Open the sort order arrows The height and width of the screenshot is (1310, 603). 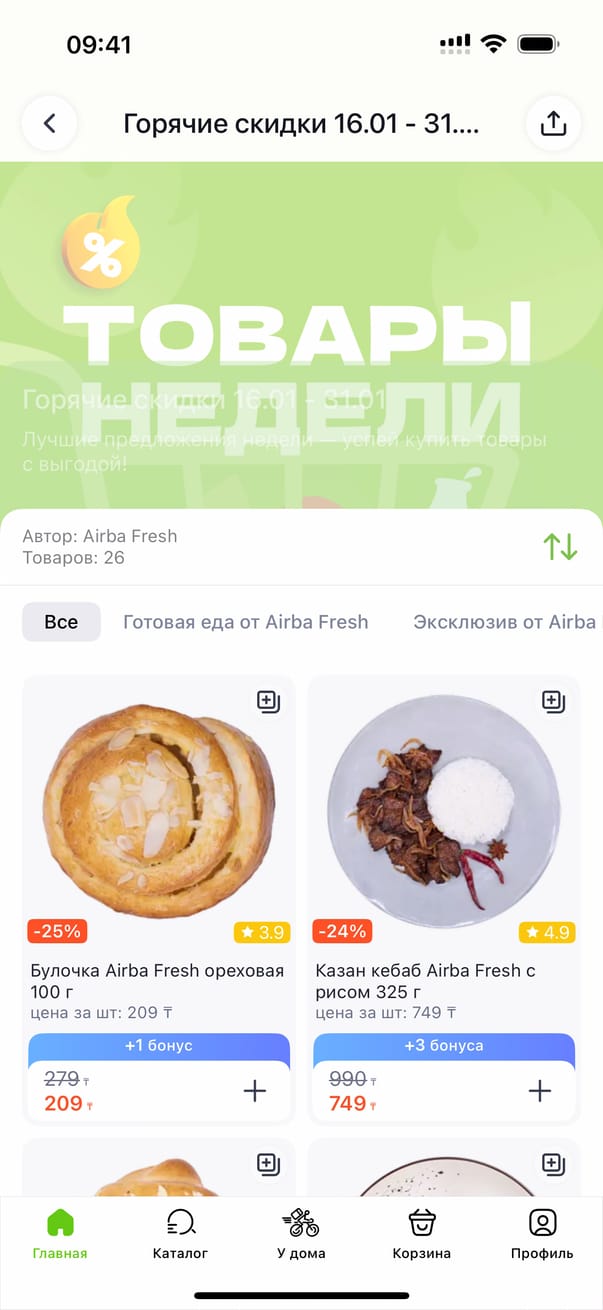(560, 546)
